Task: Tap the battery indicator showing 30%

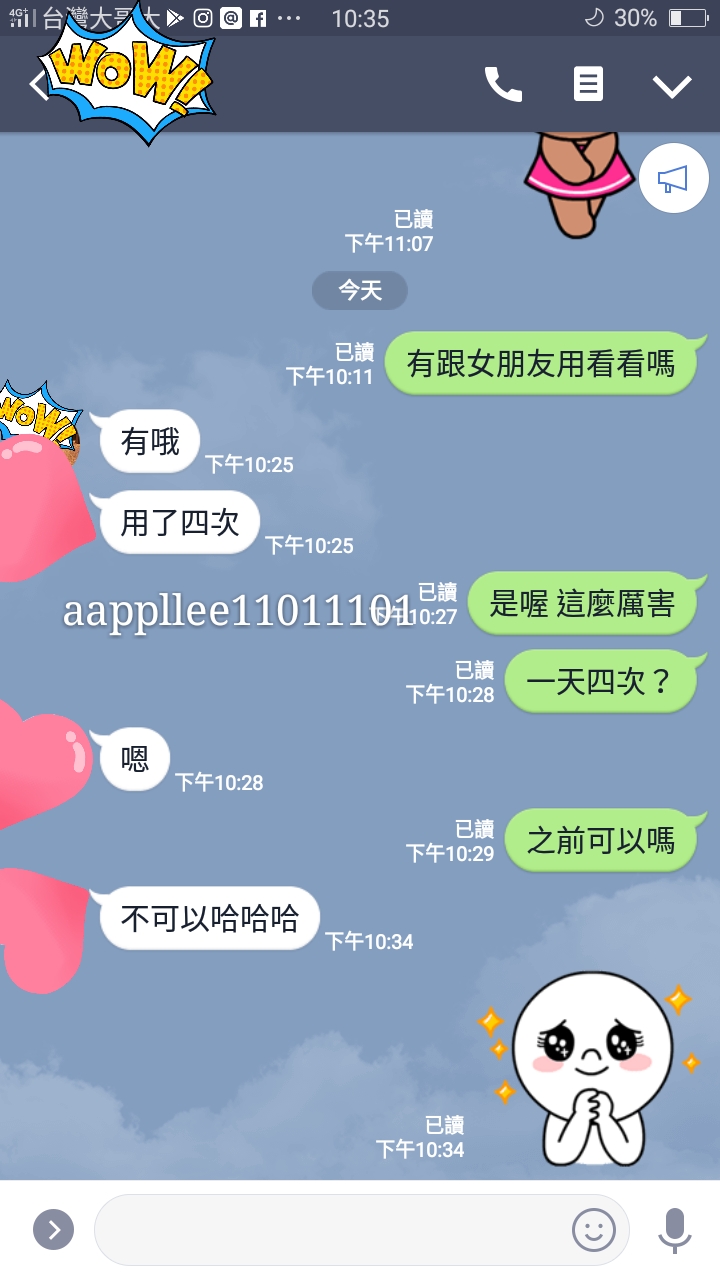Action: pyautogui.click(x=690, y=17)
